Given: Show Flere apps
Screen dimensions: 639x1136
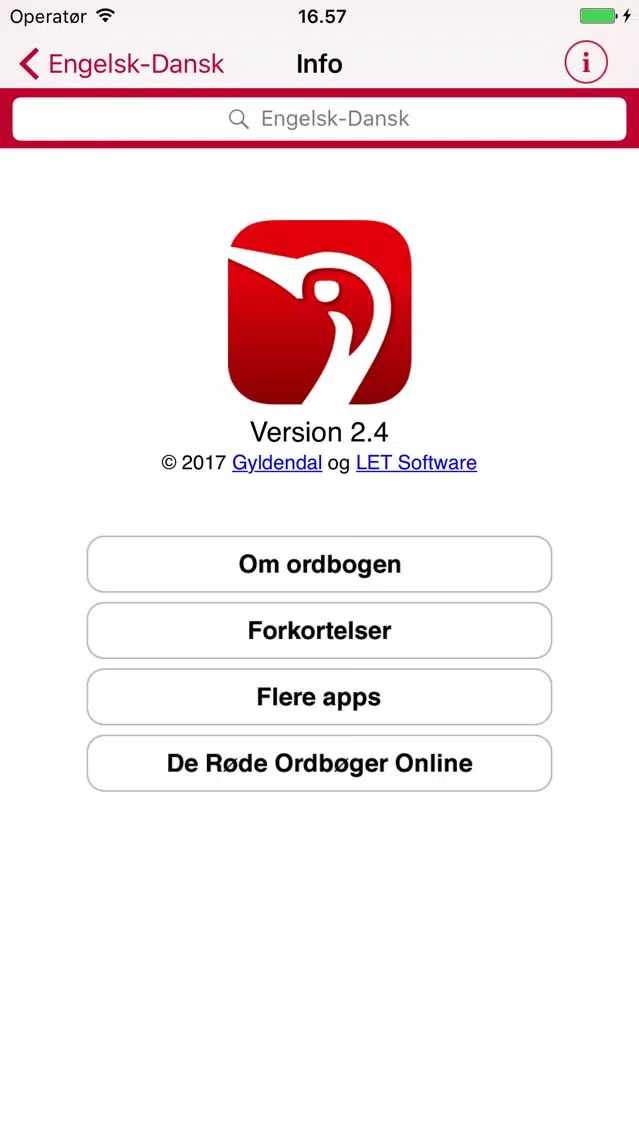Looking at the screenshot, I should click(320, 697).
